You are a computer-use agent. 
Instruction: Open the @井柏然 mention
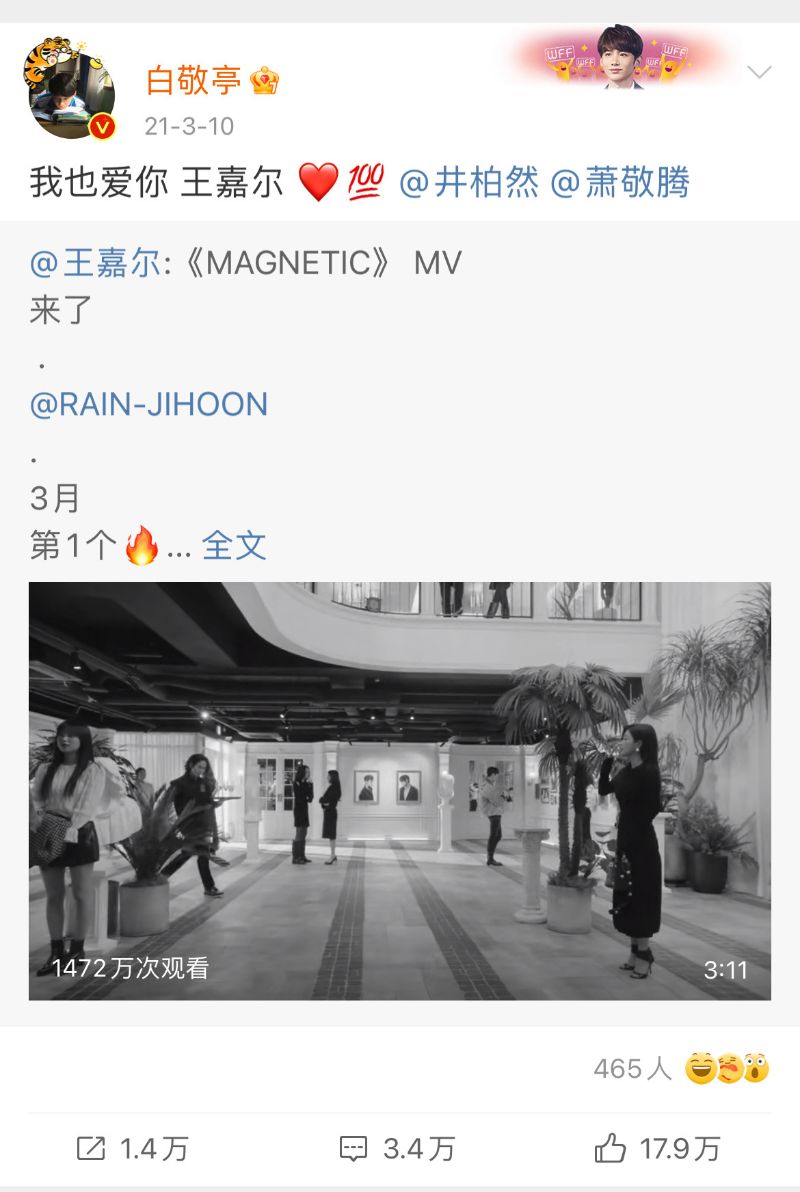pos(469,183)
